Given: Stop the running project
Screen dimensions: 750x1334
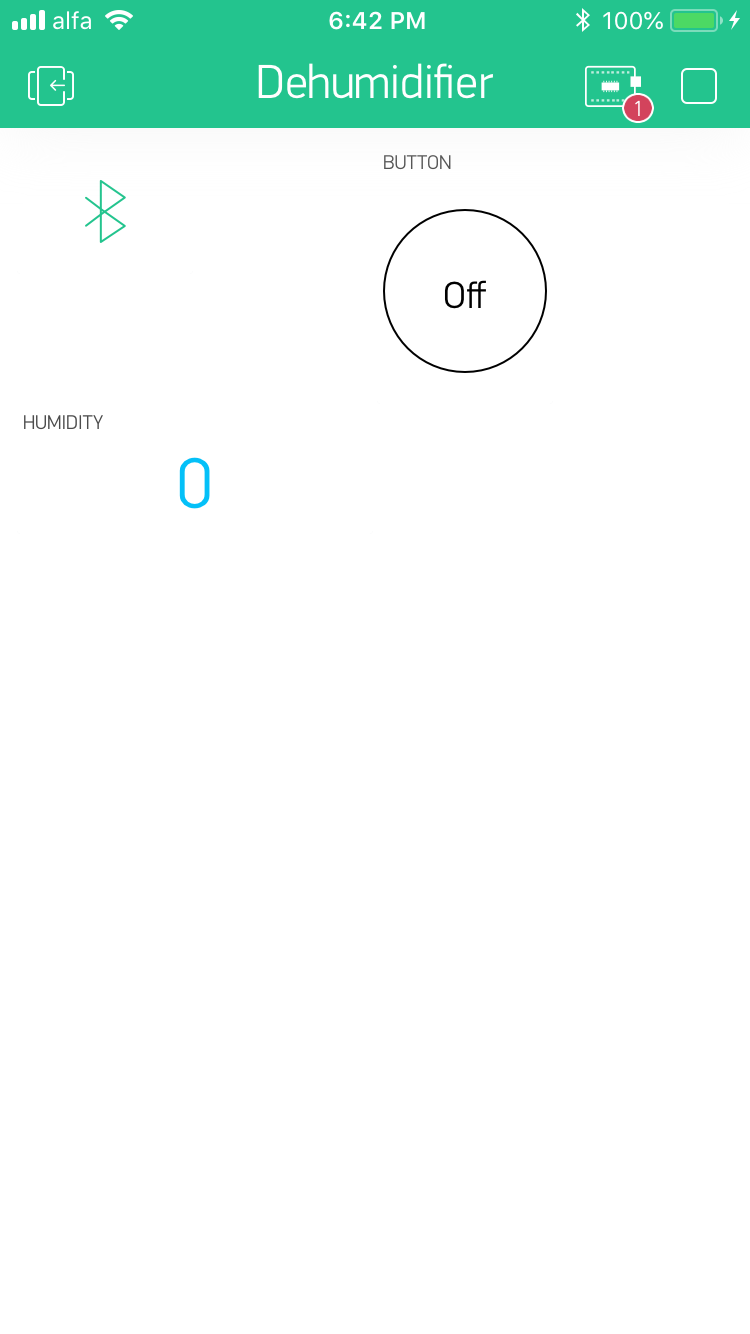Looking at the screenshot, I should (x=699, y=86).
